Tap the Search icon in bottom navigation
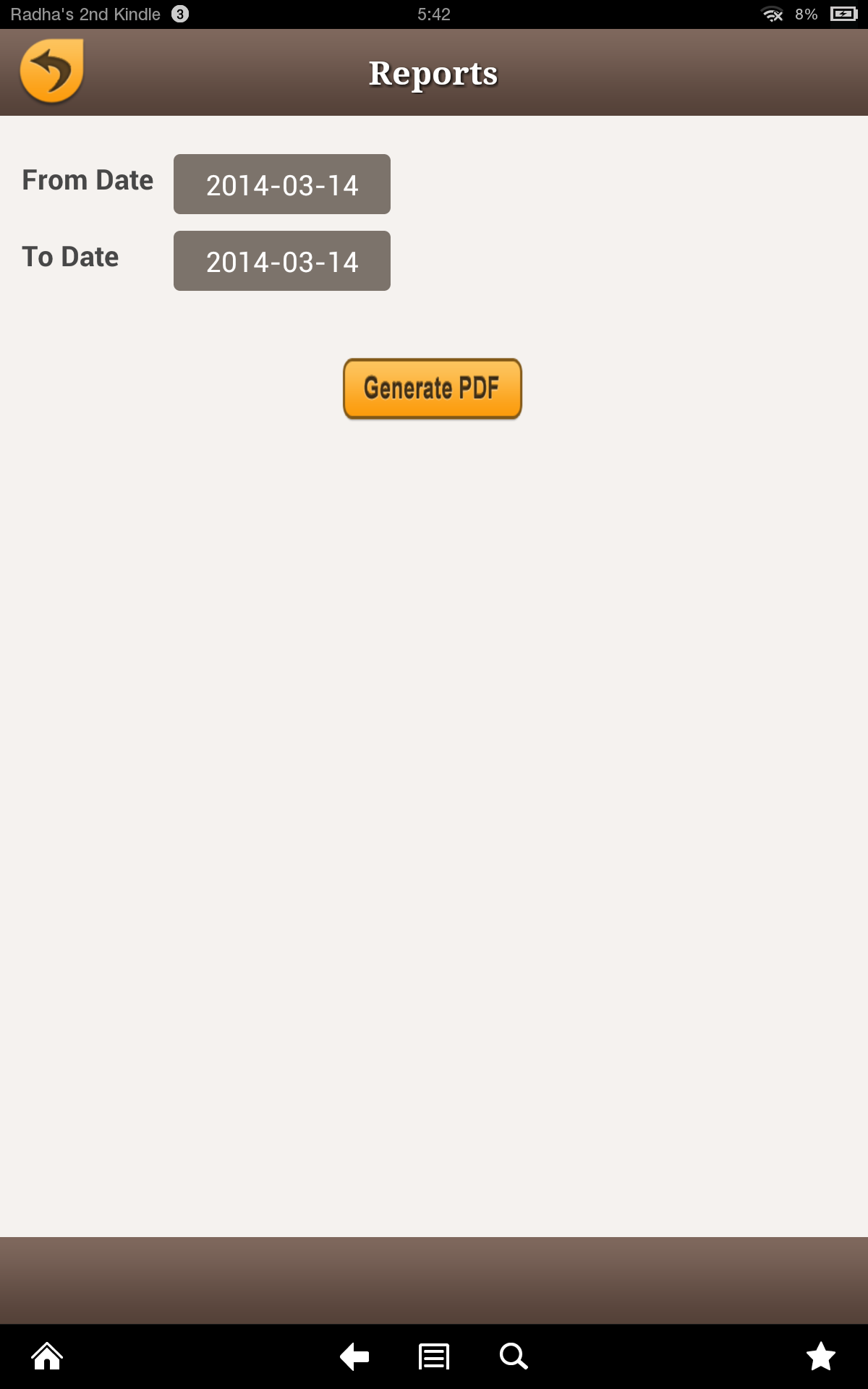 [513, 1356]
